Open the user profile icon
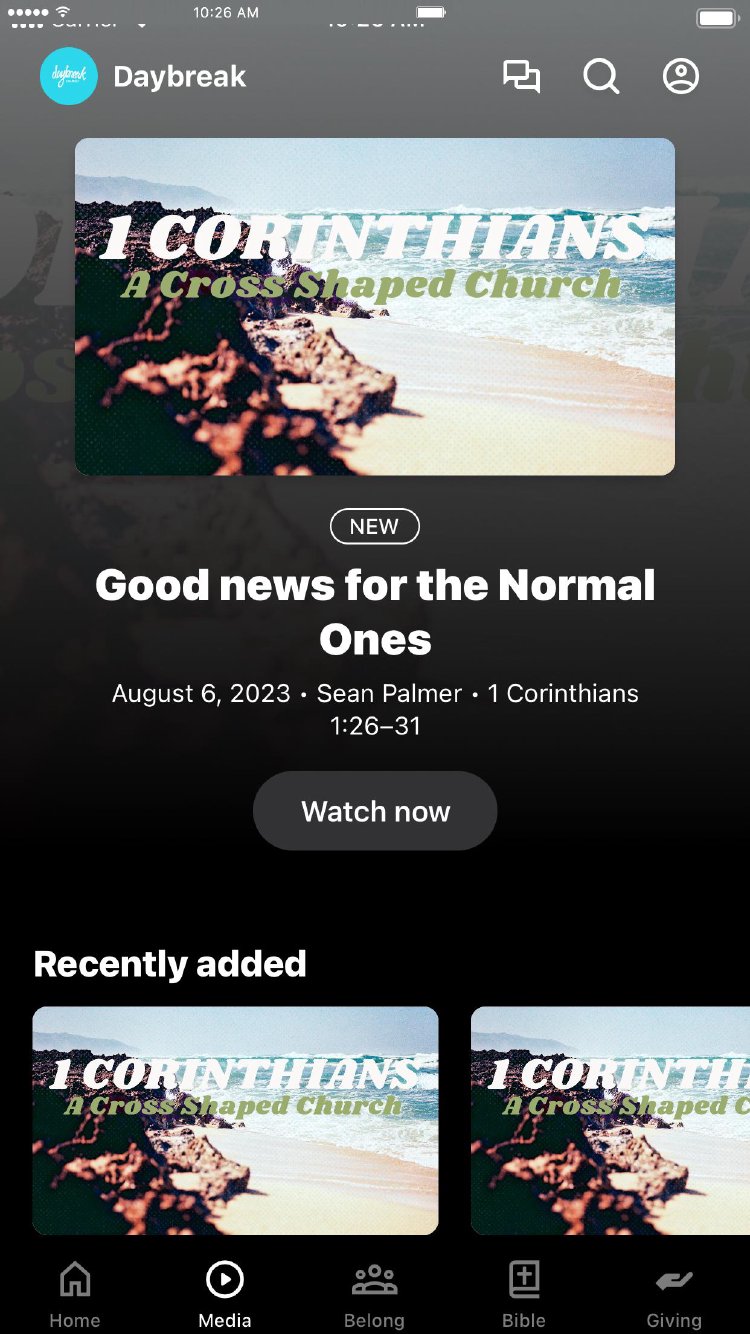The height and width of the screenshot is (1334, 750). (681, 77)
